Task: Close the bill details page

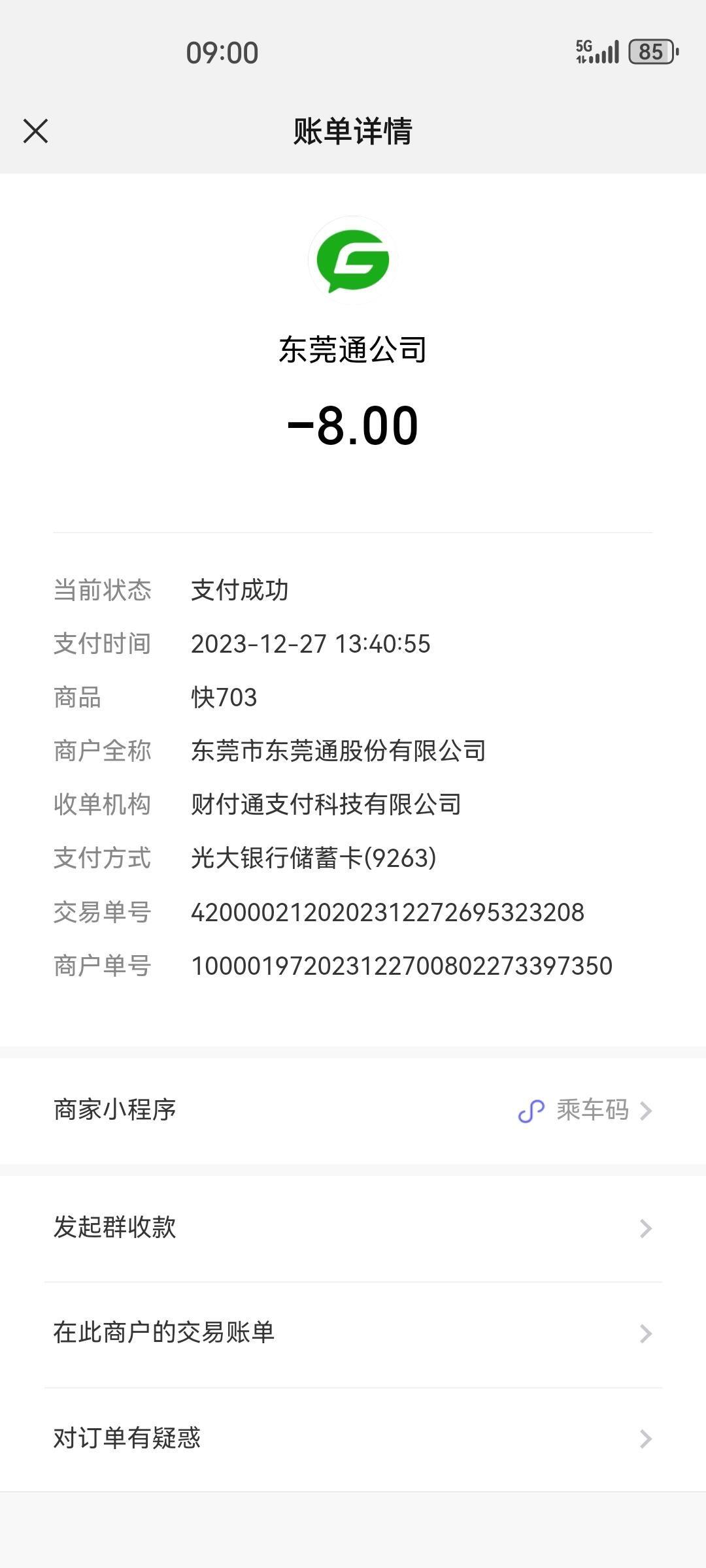Action: [36, 131]
